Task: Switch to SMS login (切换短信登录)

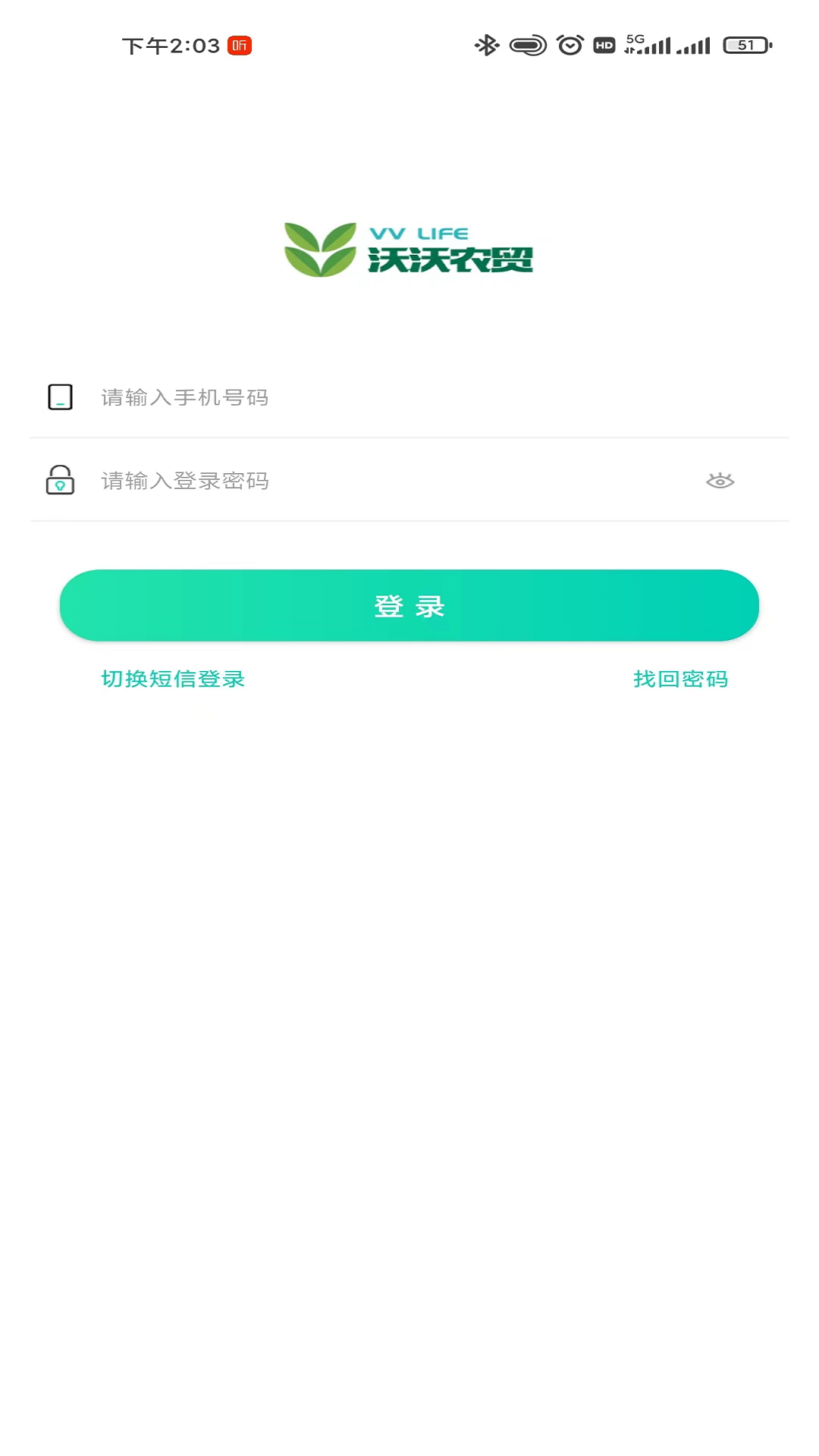Action: pos(173,679)
